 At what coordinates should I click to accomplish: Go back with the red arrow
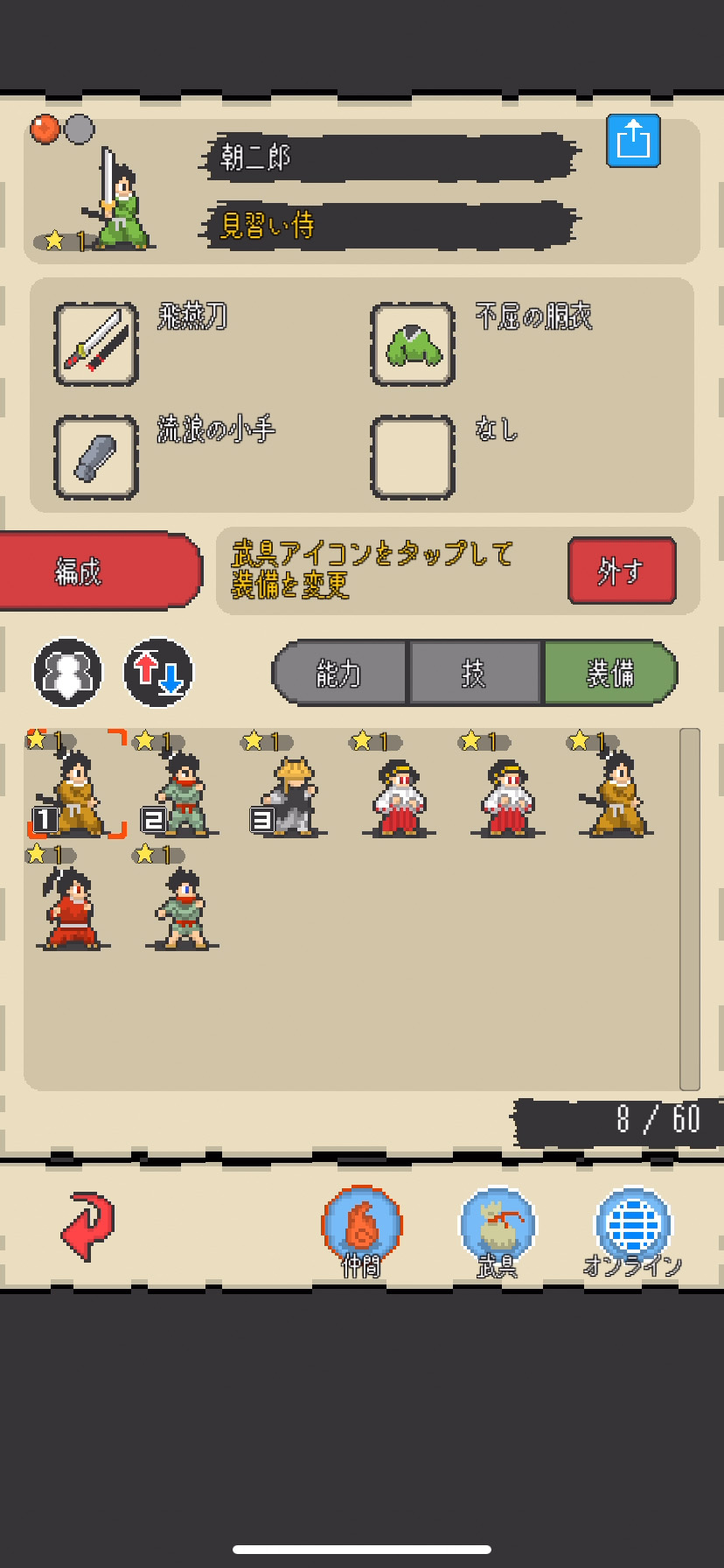(87, 1225)
